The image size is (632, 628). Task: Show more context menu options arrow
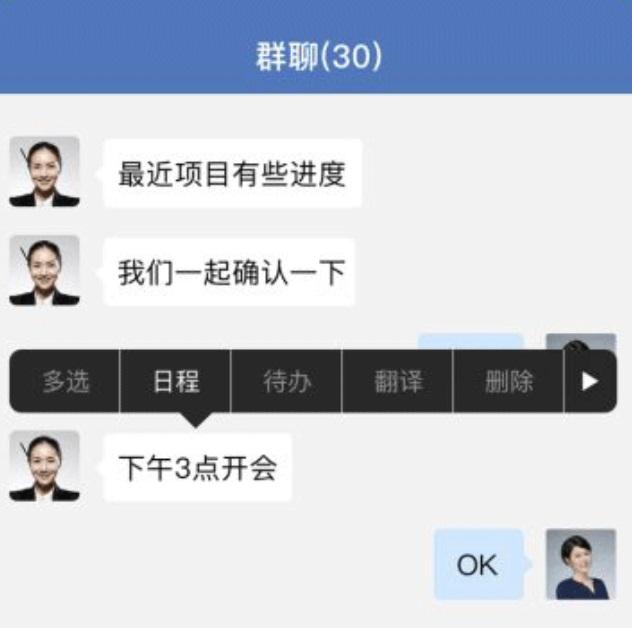590,381
